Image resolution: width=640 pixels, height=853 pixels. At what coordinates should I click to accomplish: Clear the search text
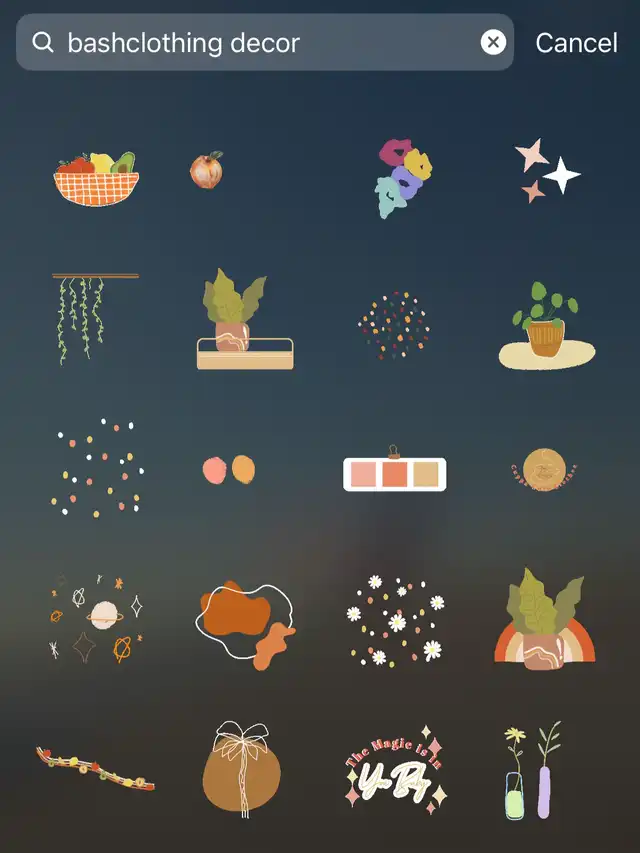click(493, 42)
